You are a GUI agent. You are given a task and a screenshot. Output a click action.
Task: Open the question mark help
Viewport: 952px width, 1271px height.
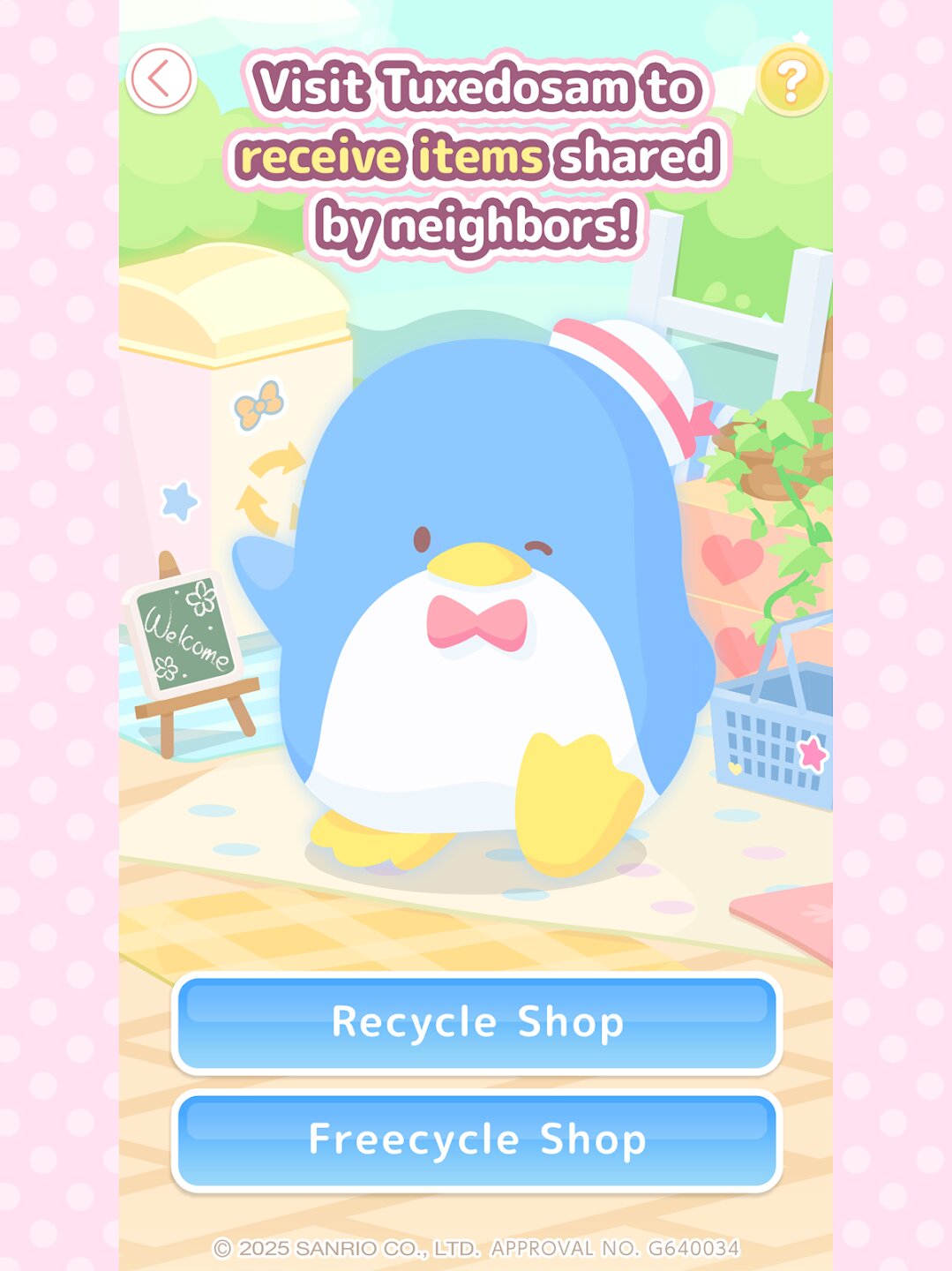[791, 81]
